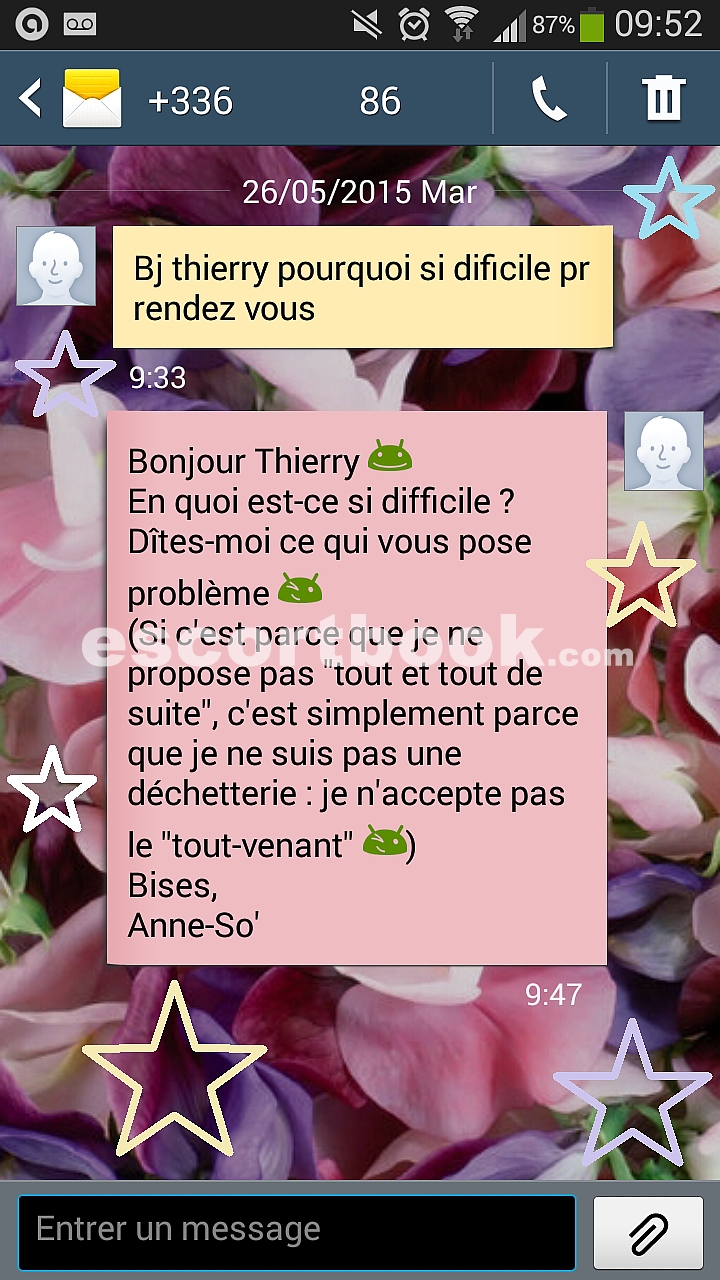Call the +336 contact
The height and width of the screenshot is (1280, 720).
(549, 99)
